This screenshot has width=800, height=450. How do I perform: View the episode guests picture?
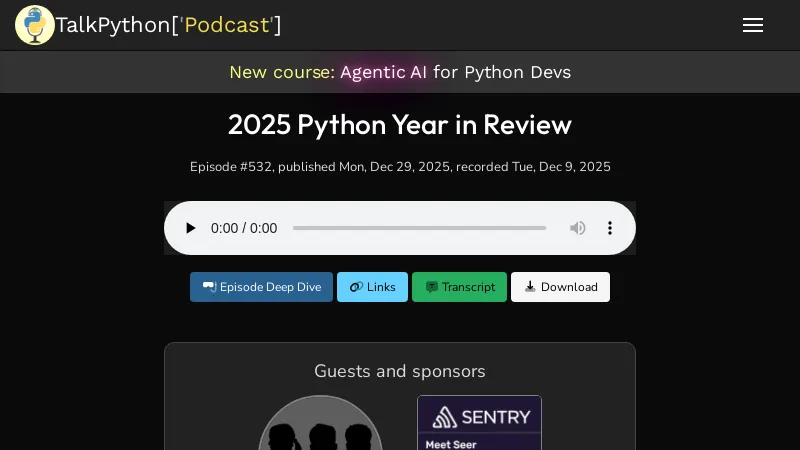(x=320, y=426)
